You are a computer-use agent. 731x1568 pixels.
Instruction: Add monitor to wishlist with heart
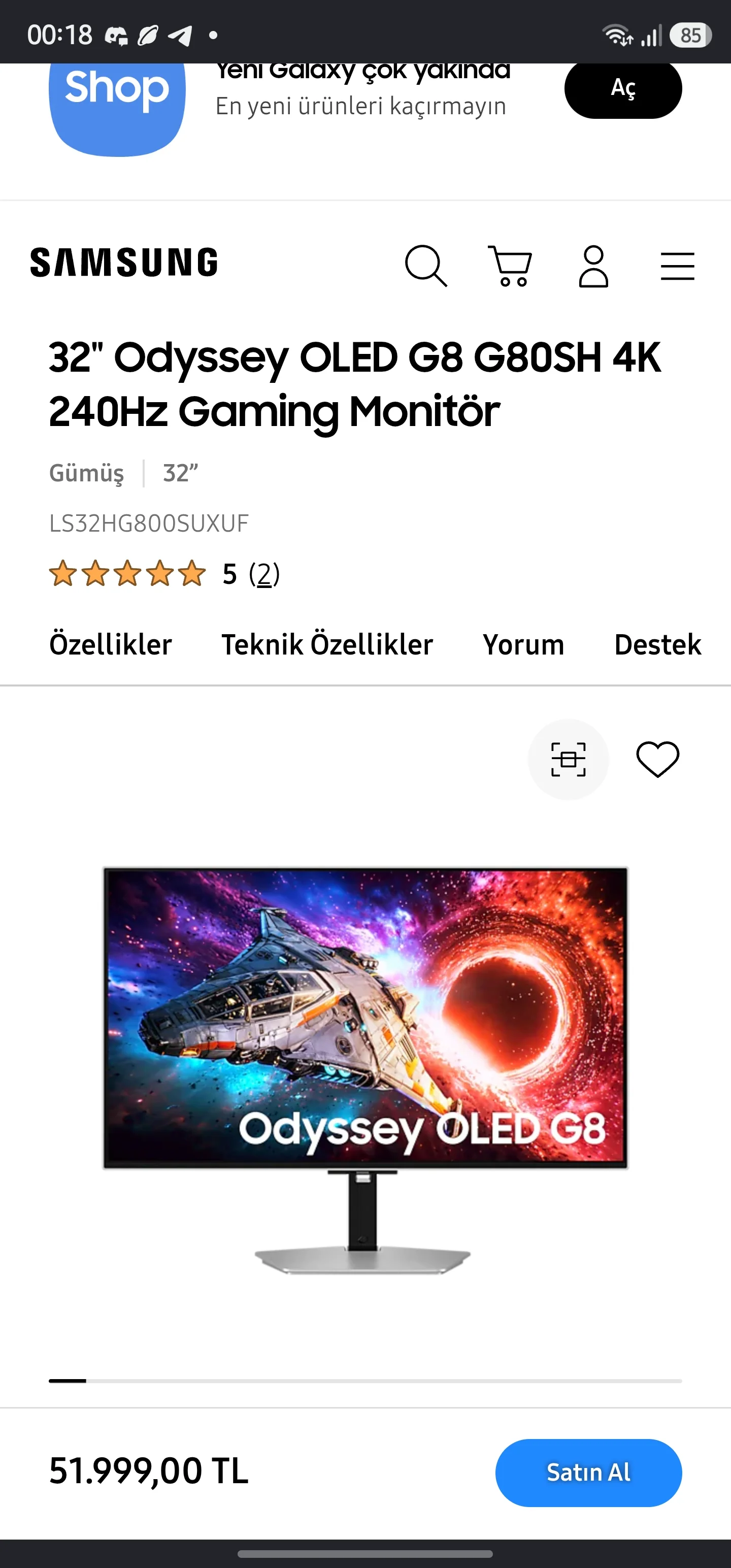click(658, 760)
